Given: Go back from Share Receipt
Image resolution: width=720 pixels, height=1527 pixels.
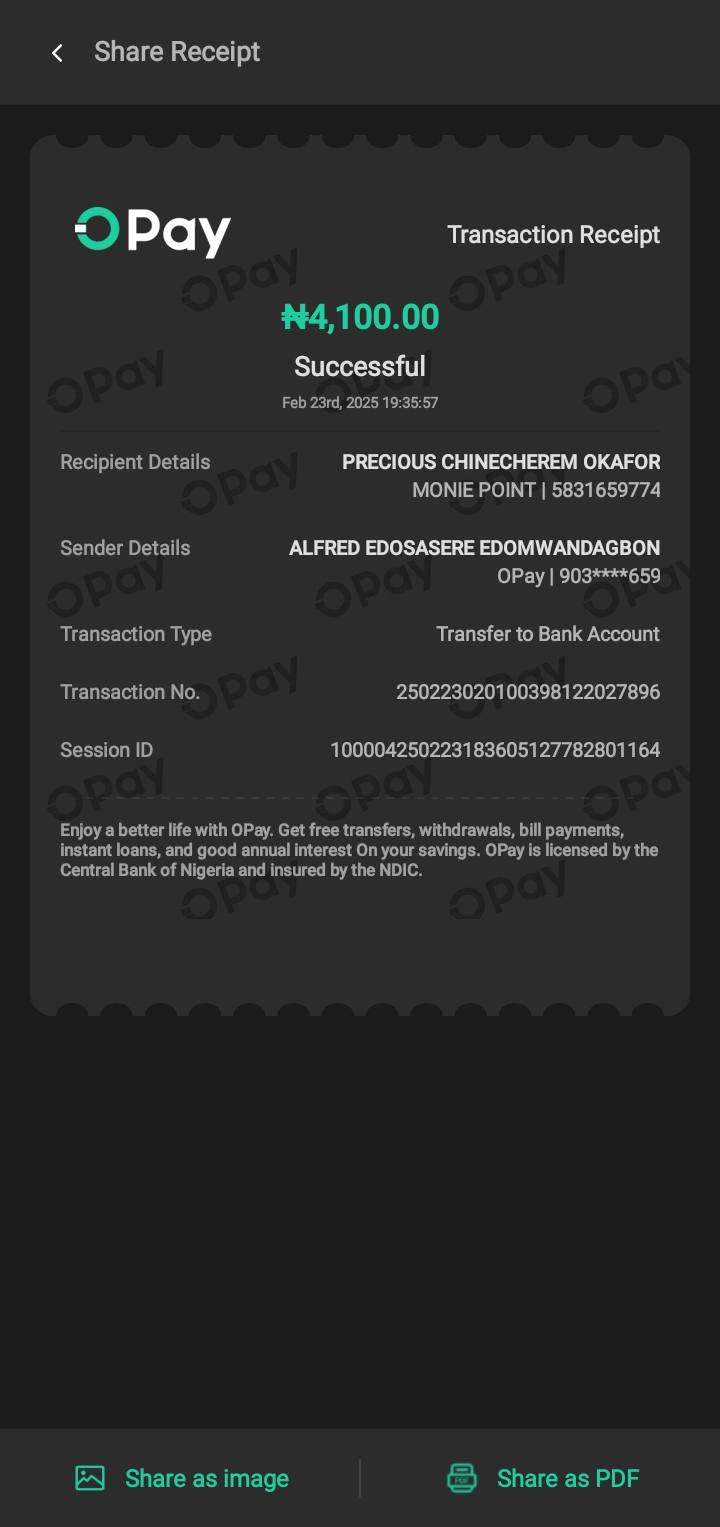Looking at the screenshot, I should (57, 53).
